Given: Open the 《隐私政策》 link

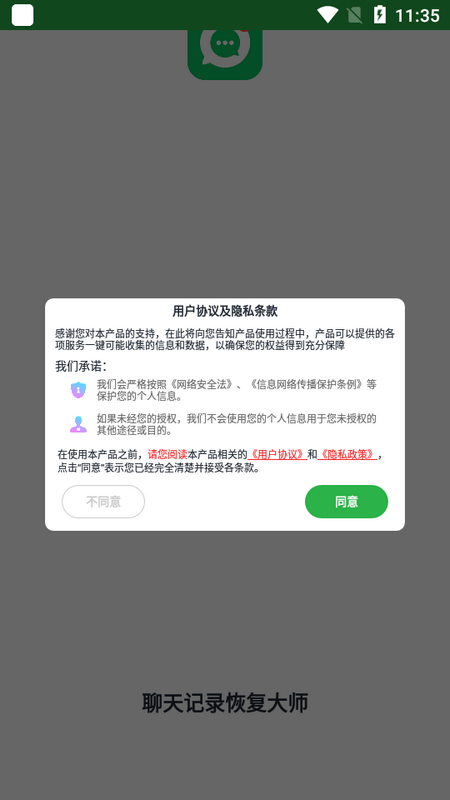Looking at the screenshot, I should point(347,454).
